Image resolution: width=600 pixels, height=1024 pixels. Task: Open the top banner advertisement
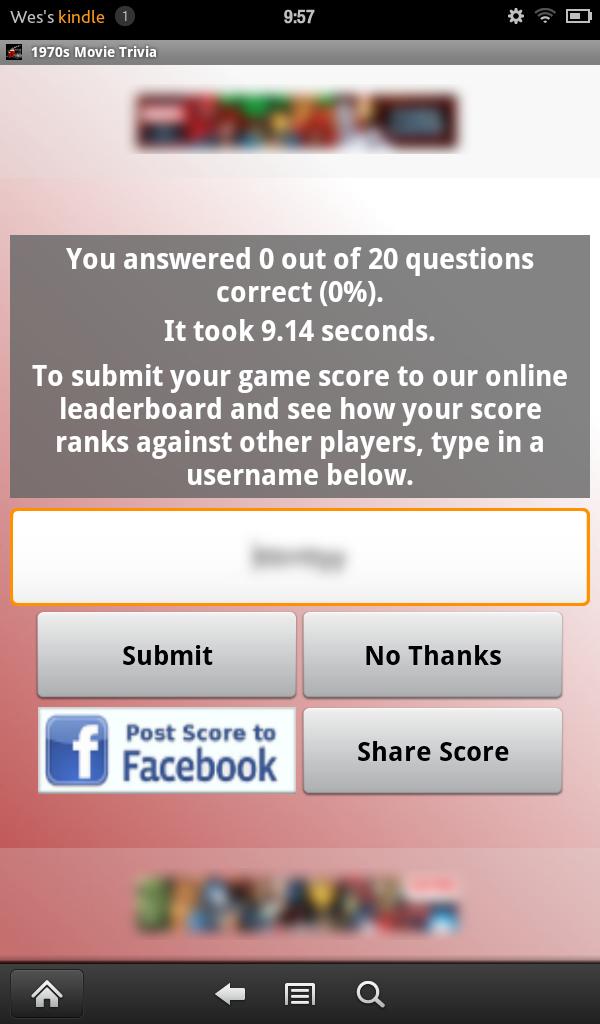click(x=298, y=121)
